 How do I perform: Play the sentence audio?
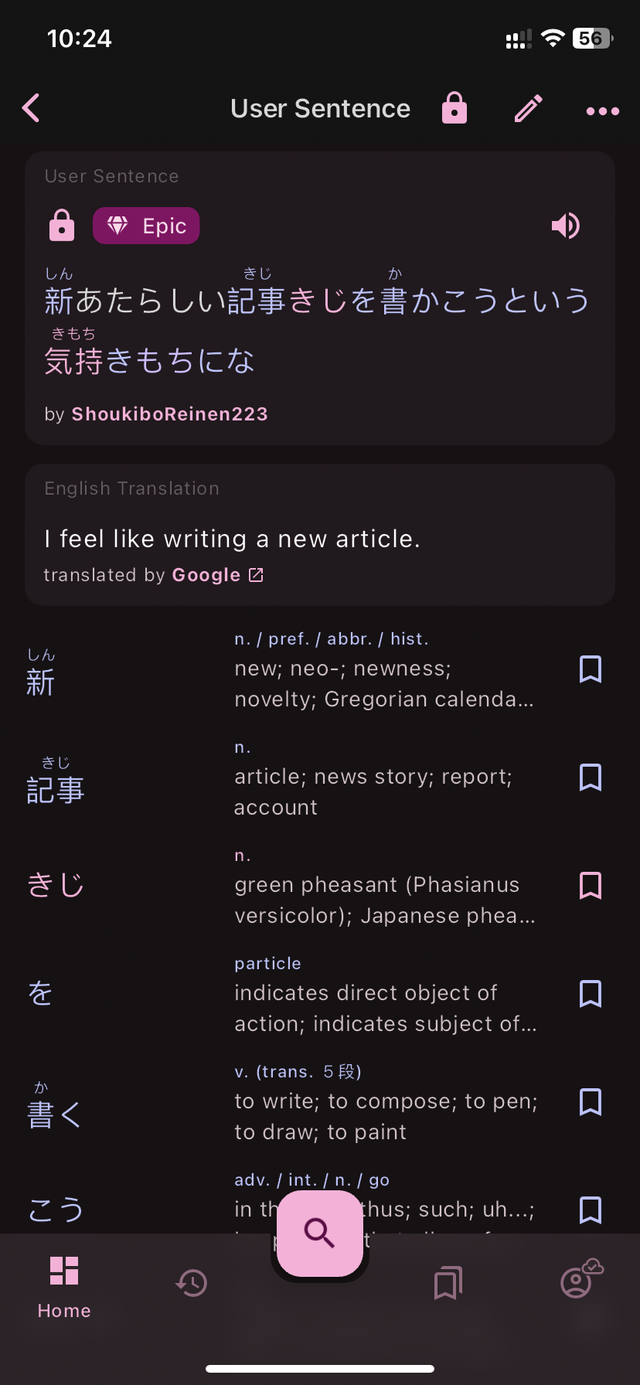(x=565, y=226)
